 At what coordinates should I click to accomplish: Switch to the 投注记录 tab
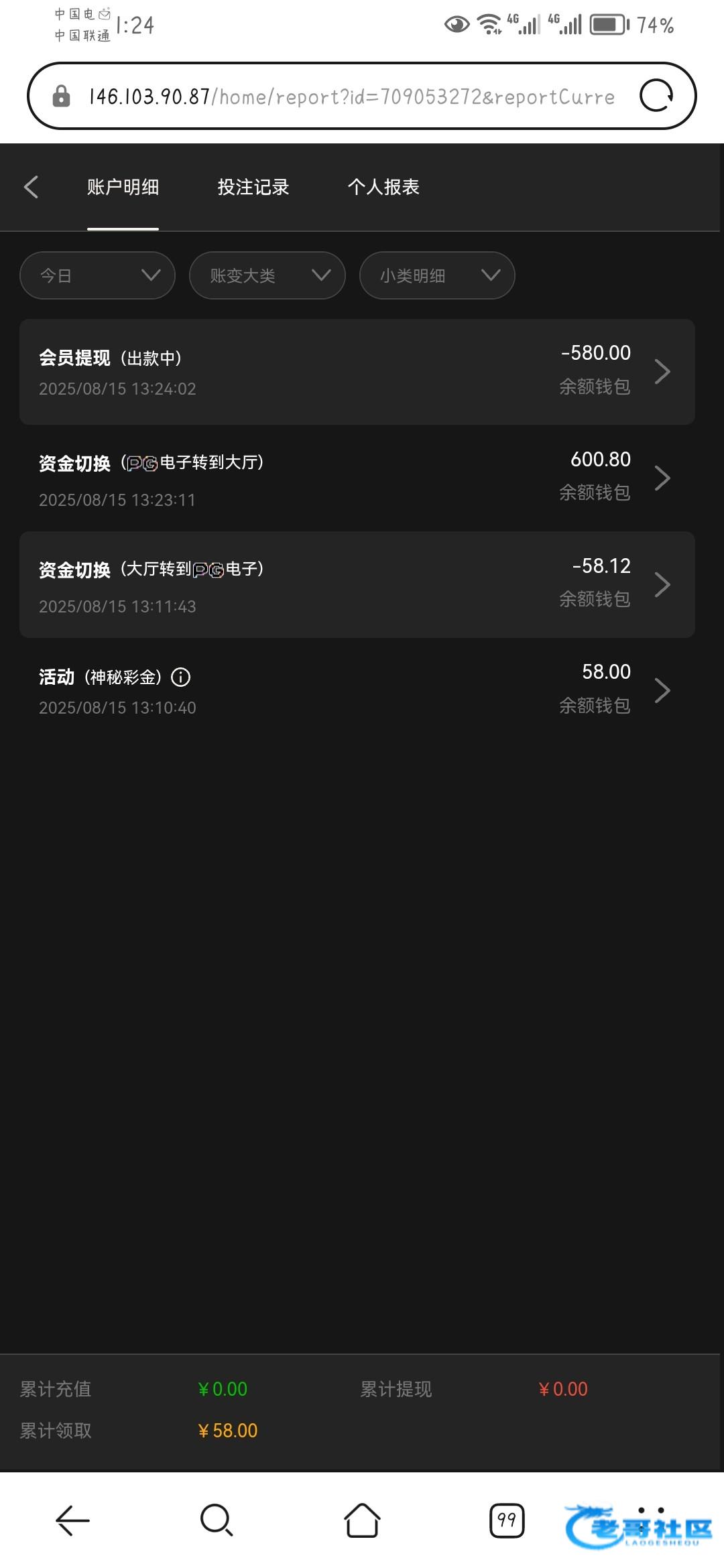(x=253, y=187)
